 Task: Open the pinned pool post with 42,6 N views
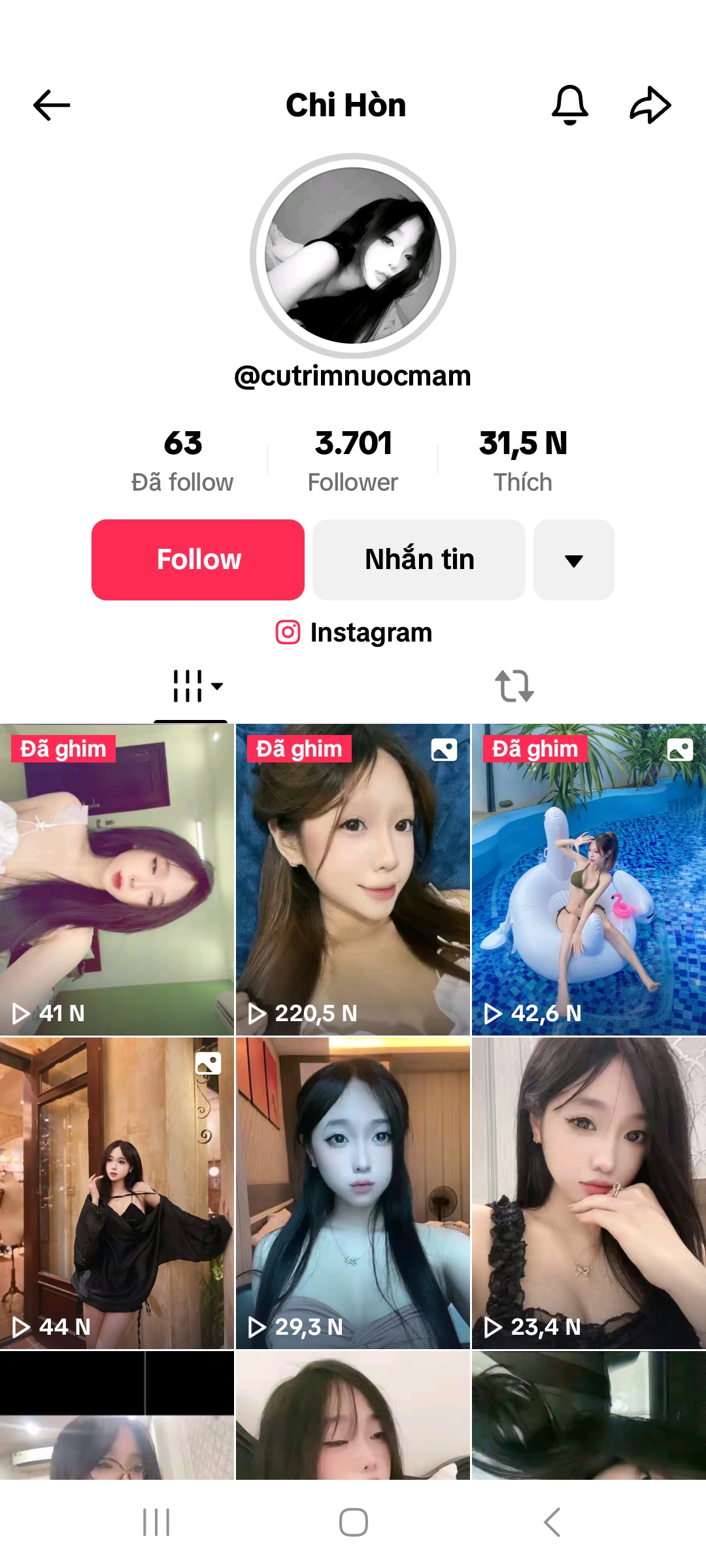(x=589, y=879)
